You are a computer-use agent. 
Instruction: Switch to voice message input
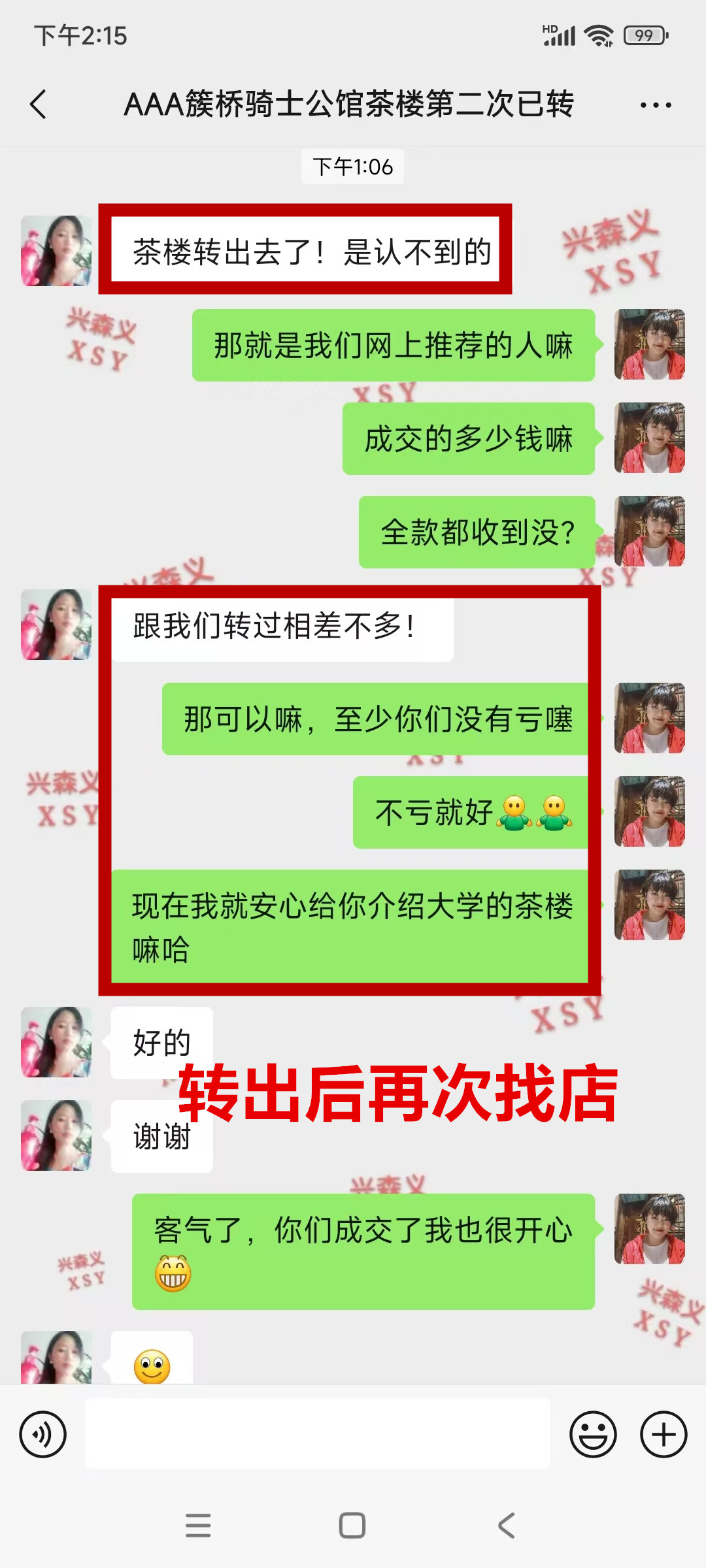click(x=43, y=1435)
